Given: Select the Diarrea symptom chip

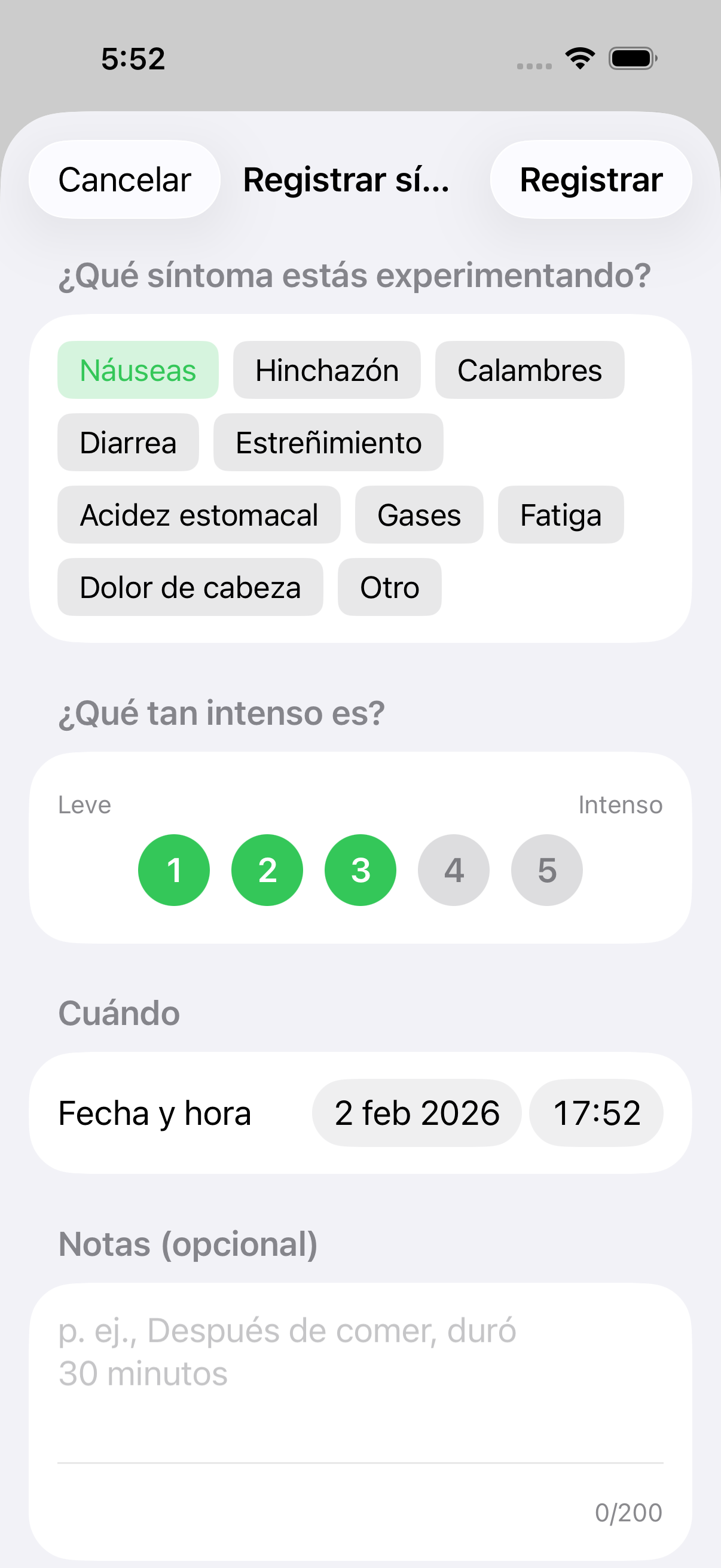Looking at the screenshot, I should tap(128, 443).
